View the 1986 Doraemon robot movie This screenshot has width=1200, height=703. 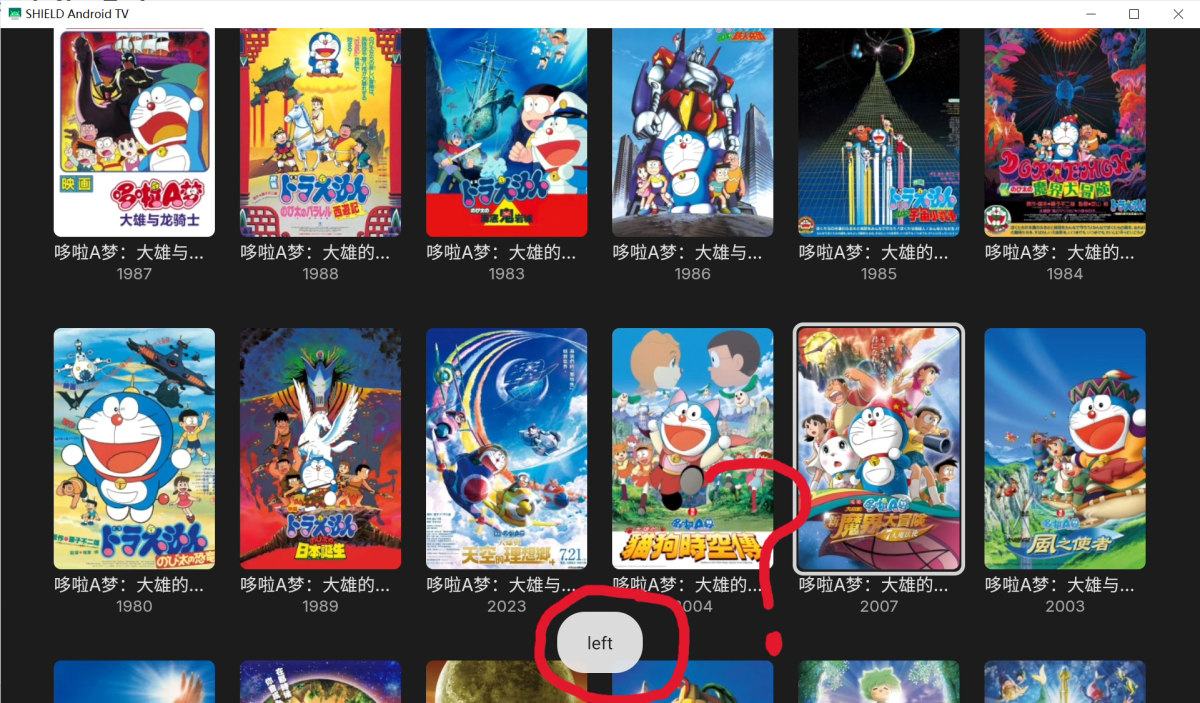[x=692, y=132]
